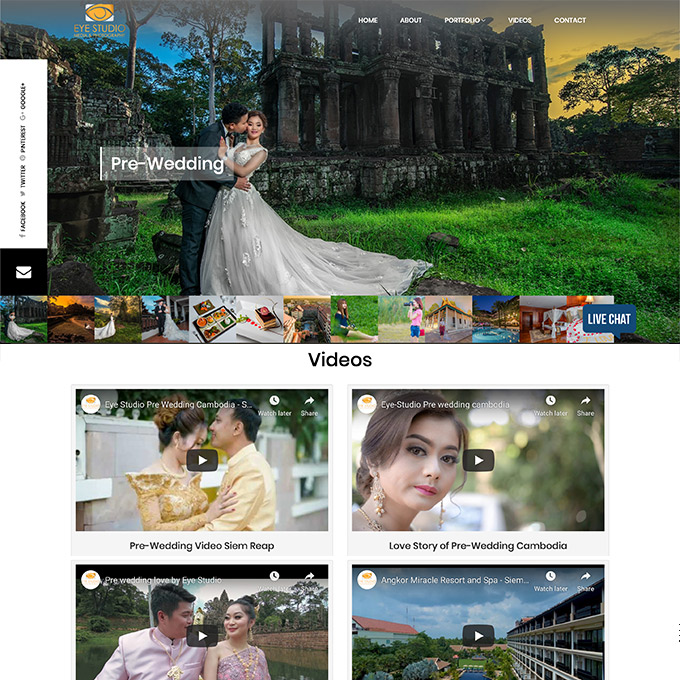Go to the Contact page

(x=570, y=20)
